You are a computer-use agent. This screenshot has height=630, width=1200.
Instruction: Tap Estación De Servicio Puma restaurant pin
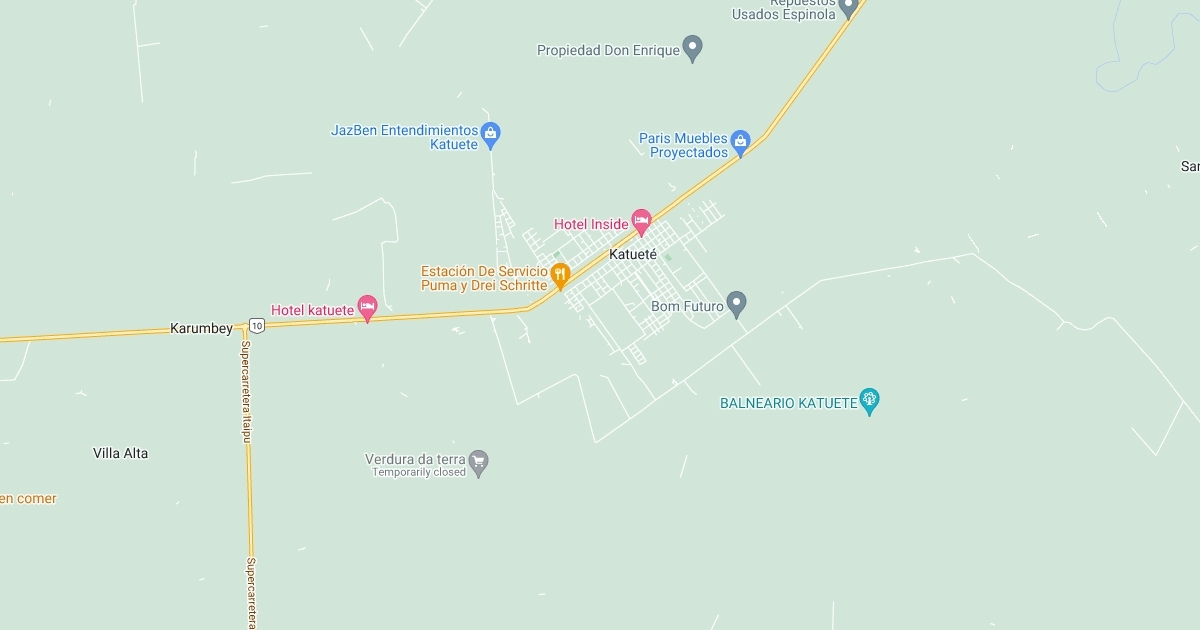pos(560,274)
